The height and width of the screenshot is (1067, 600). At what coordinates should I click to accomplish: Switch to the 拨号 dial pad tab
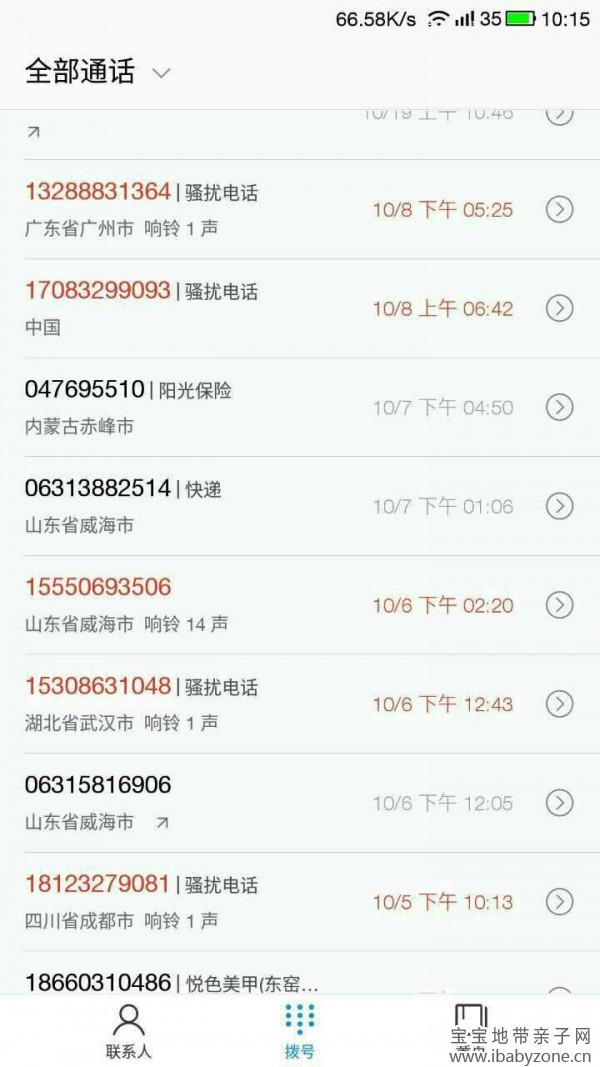coord(300,1031)
